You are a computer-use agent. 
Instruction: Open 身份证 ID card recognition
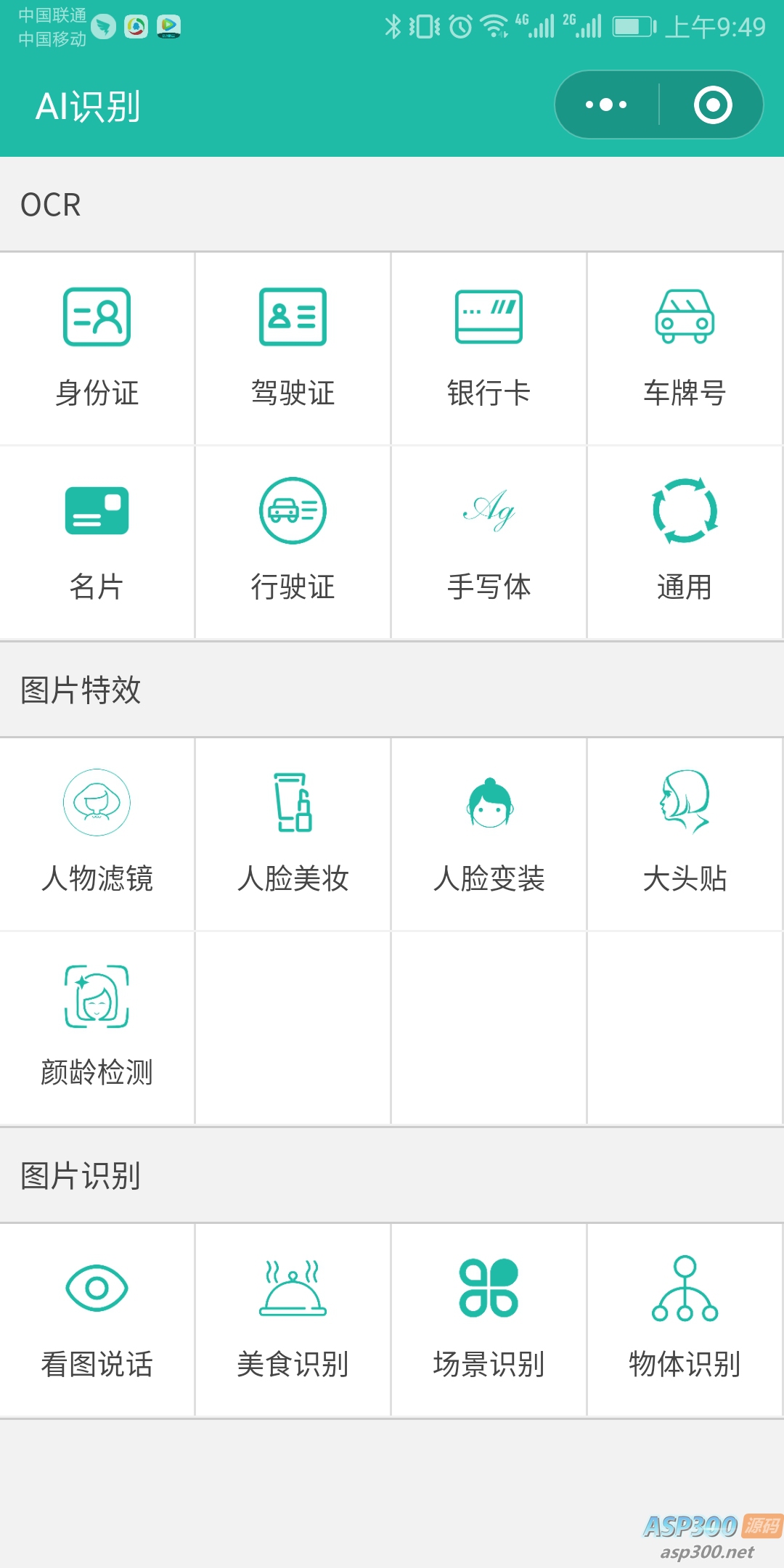[x=97, y=348]
